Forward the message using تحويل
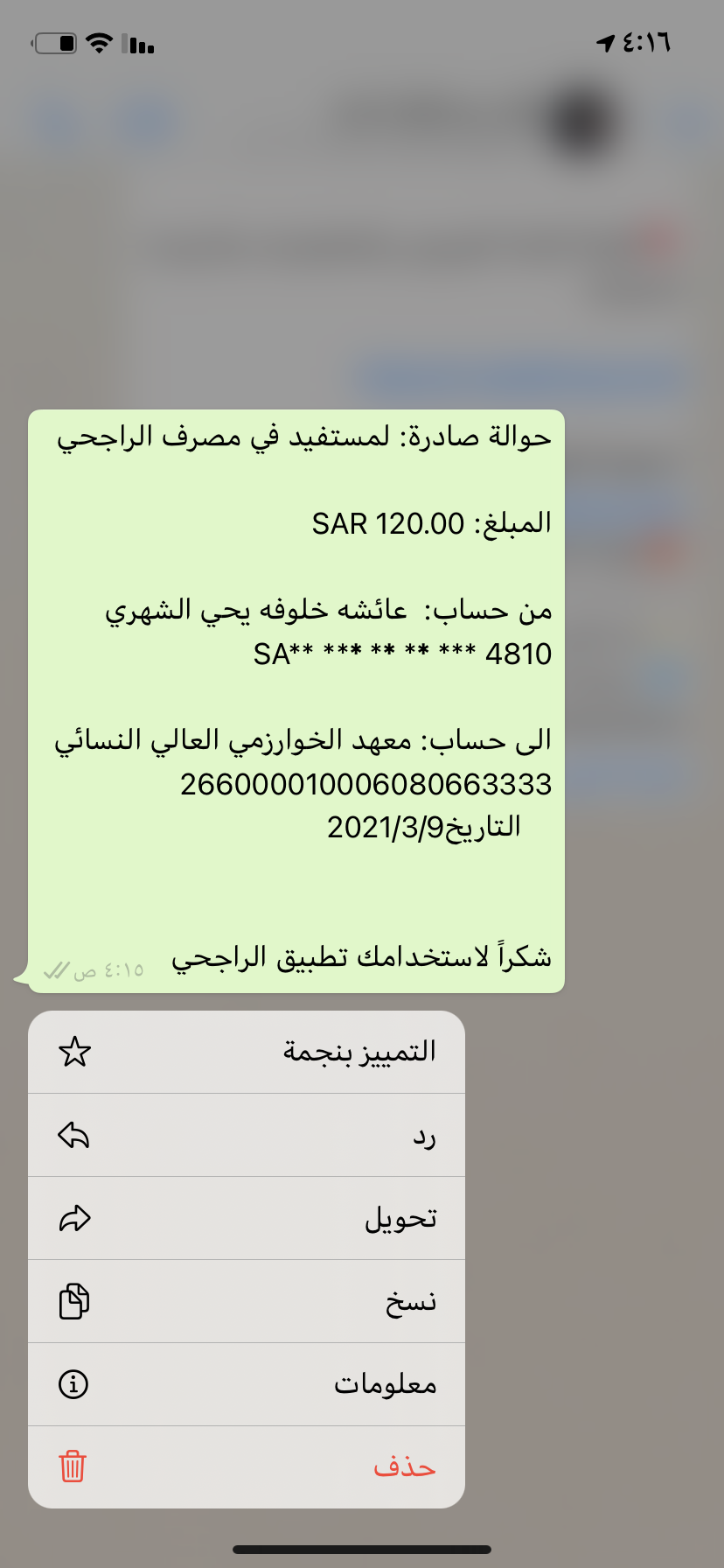Viewport: 724px width, 1568px height. (x=247, y=1218)
